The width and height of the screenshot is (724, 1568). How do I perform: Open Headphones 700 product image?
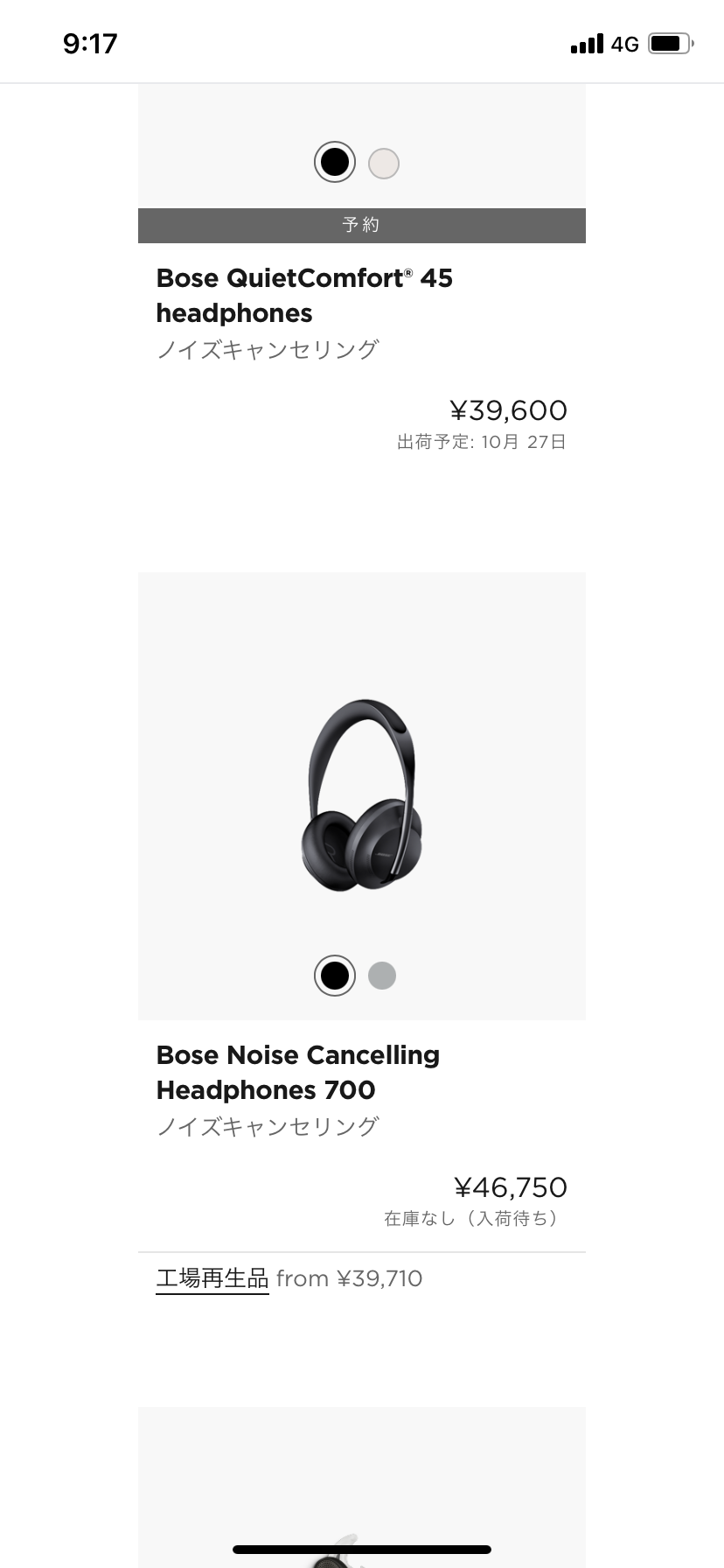click(361, 794)
